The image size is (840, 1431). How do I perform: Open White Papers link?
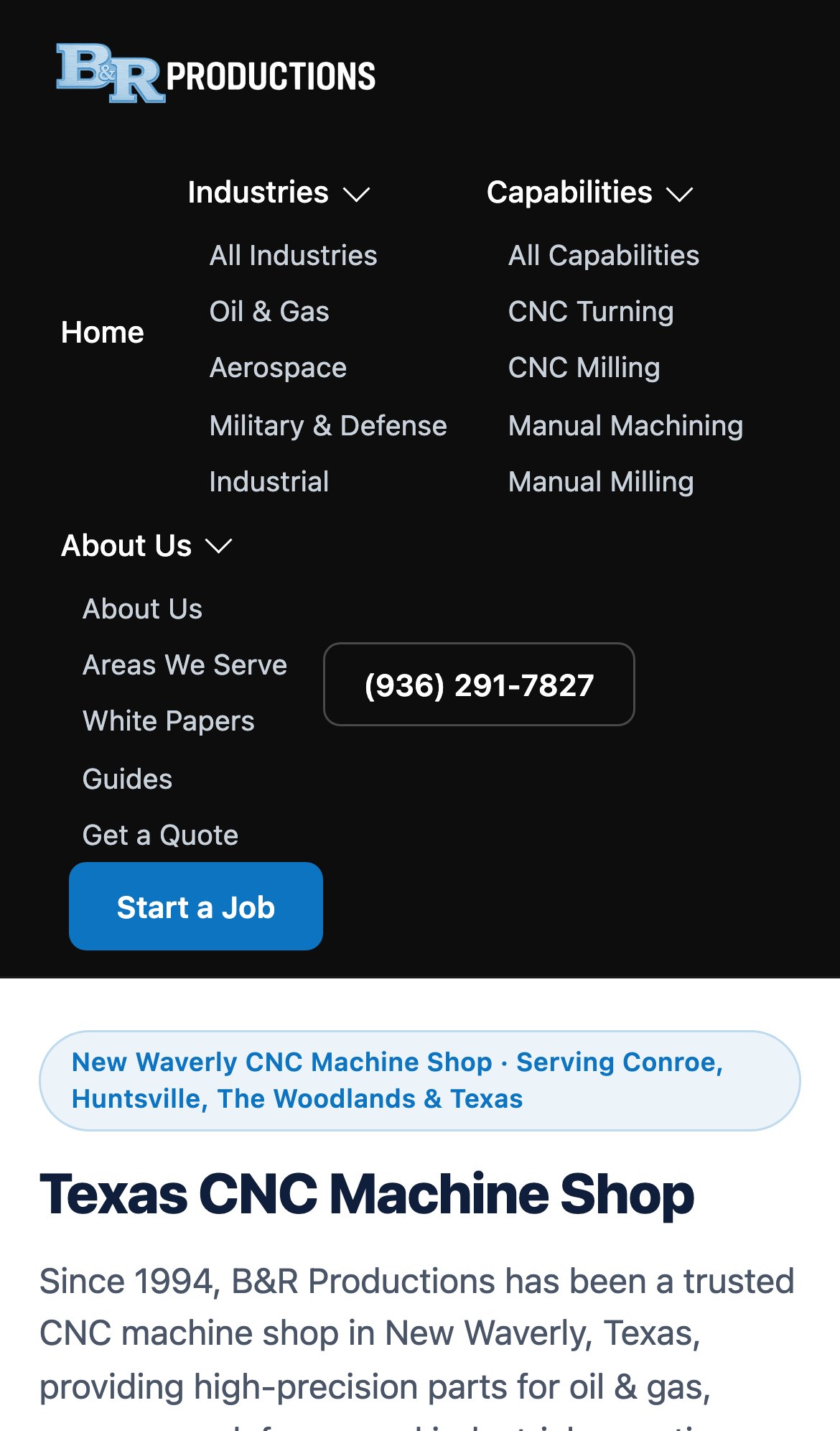169,721
